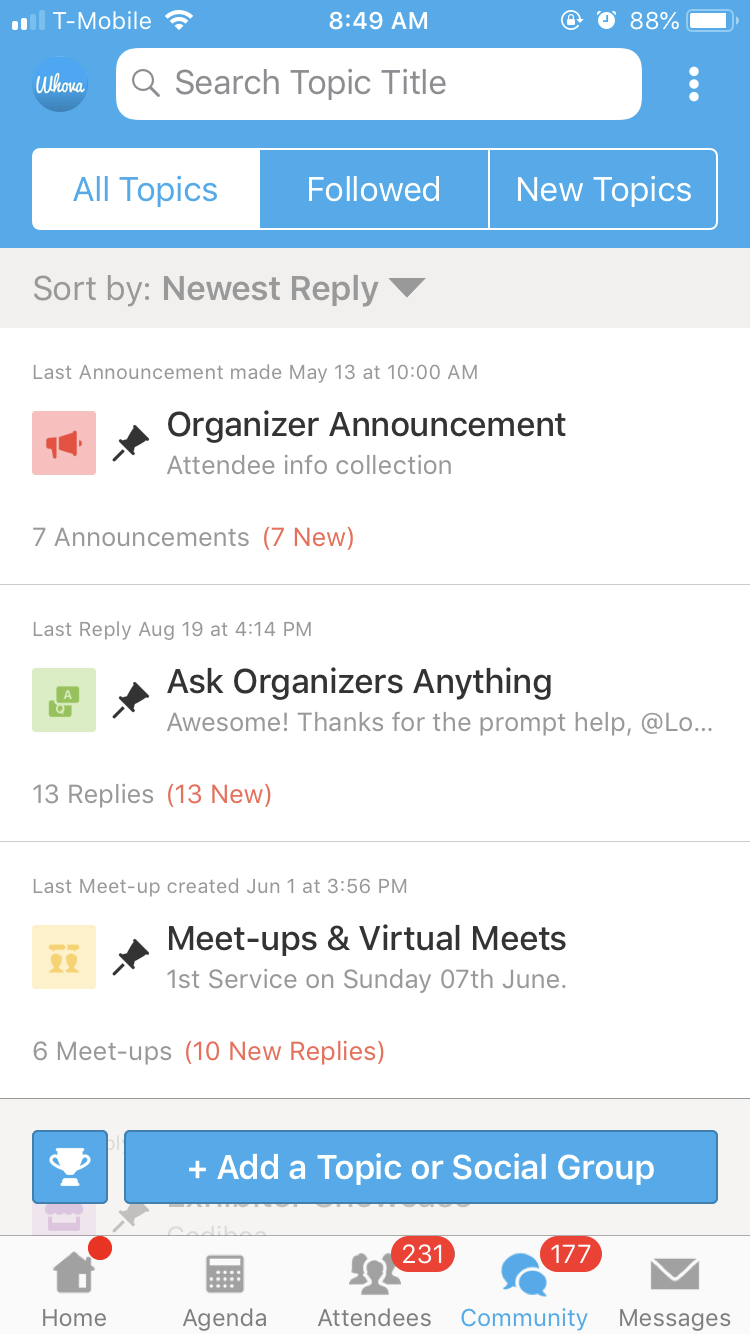Viewport: 750px width, 1334px height.
Task: Tap the Community tab
Action: pyautogui.click(x=524, y=1290)
